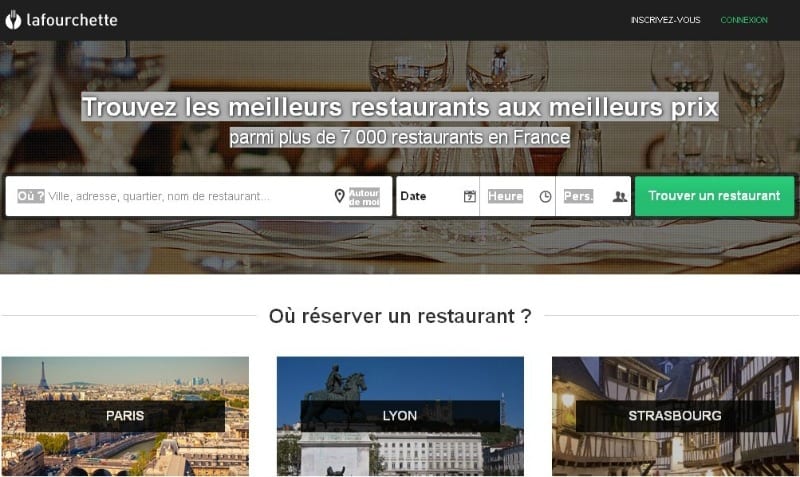Open the INSCRIVEZ-VOUS sign-up link
Screen dimensions: 800x477
click(665, 20)
